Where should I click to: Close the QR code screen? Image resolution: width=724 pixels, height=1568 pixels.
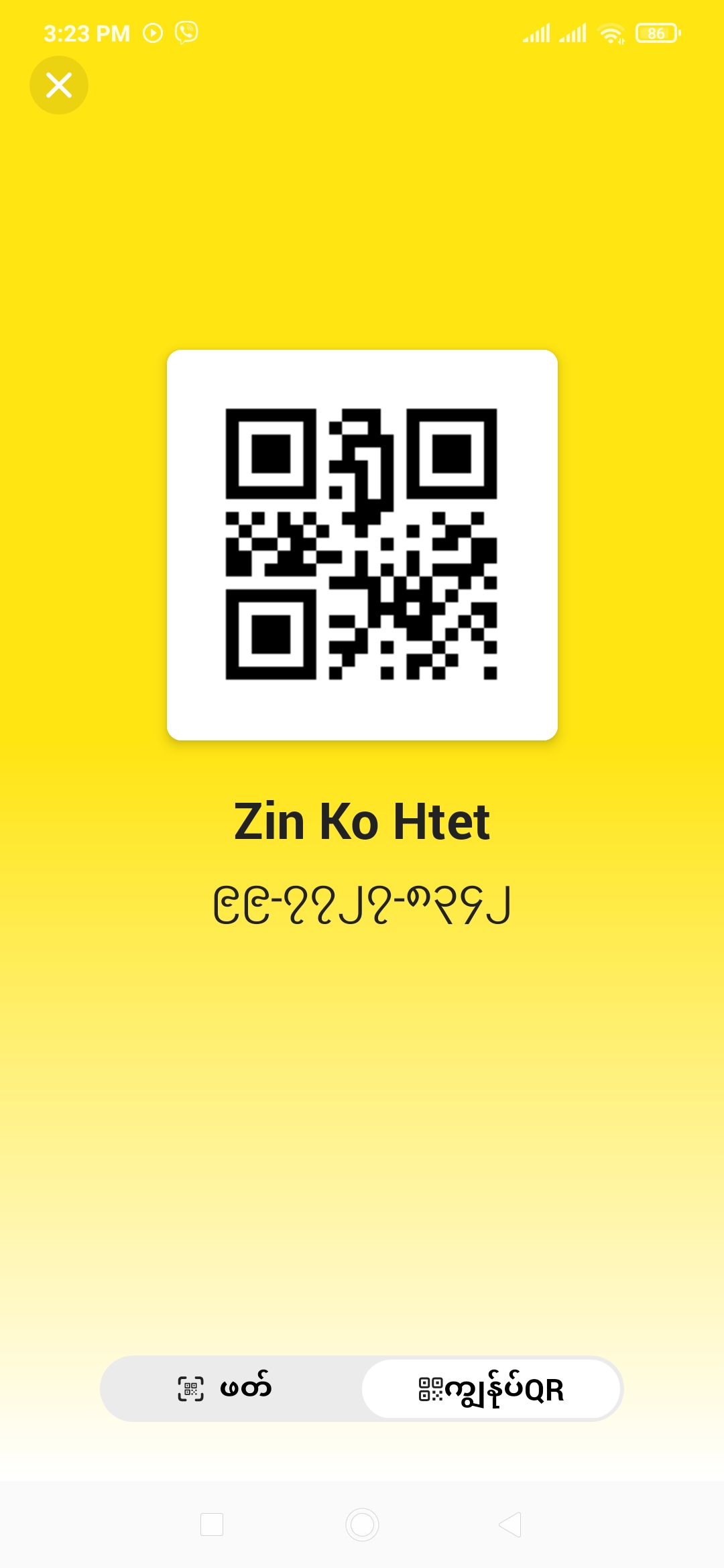(x=59, y=85)
